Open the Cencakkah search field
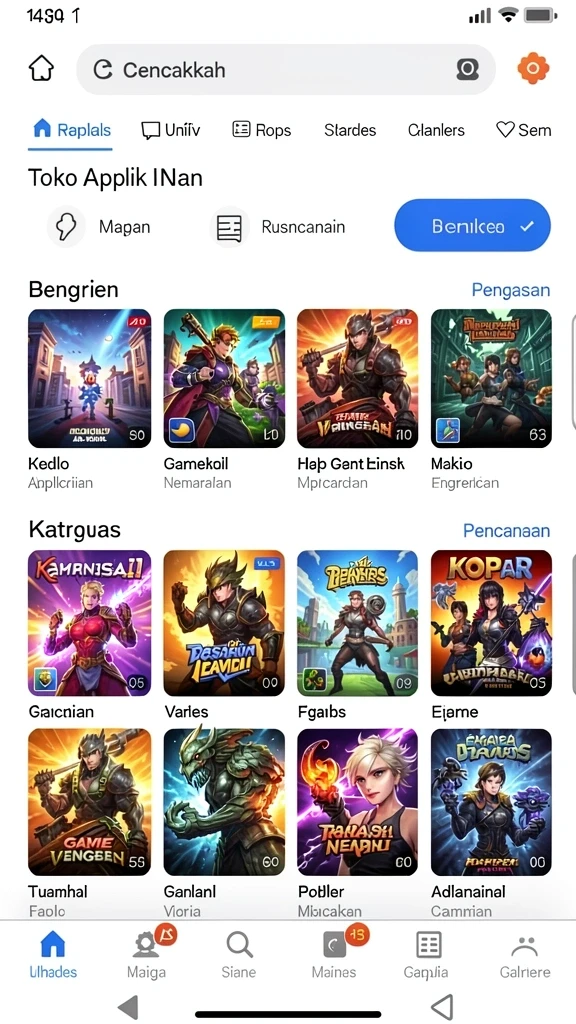This screenshot has width=576, height=1024. point(285,69)
